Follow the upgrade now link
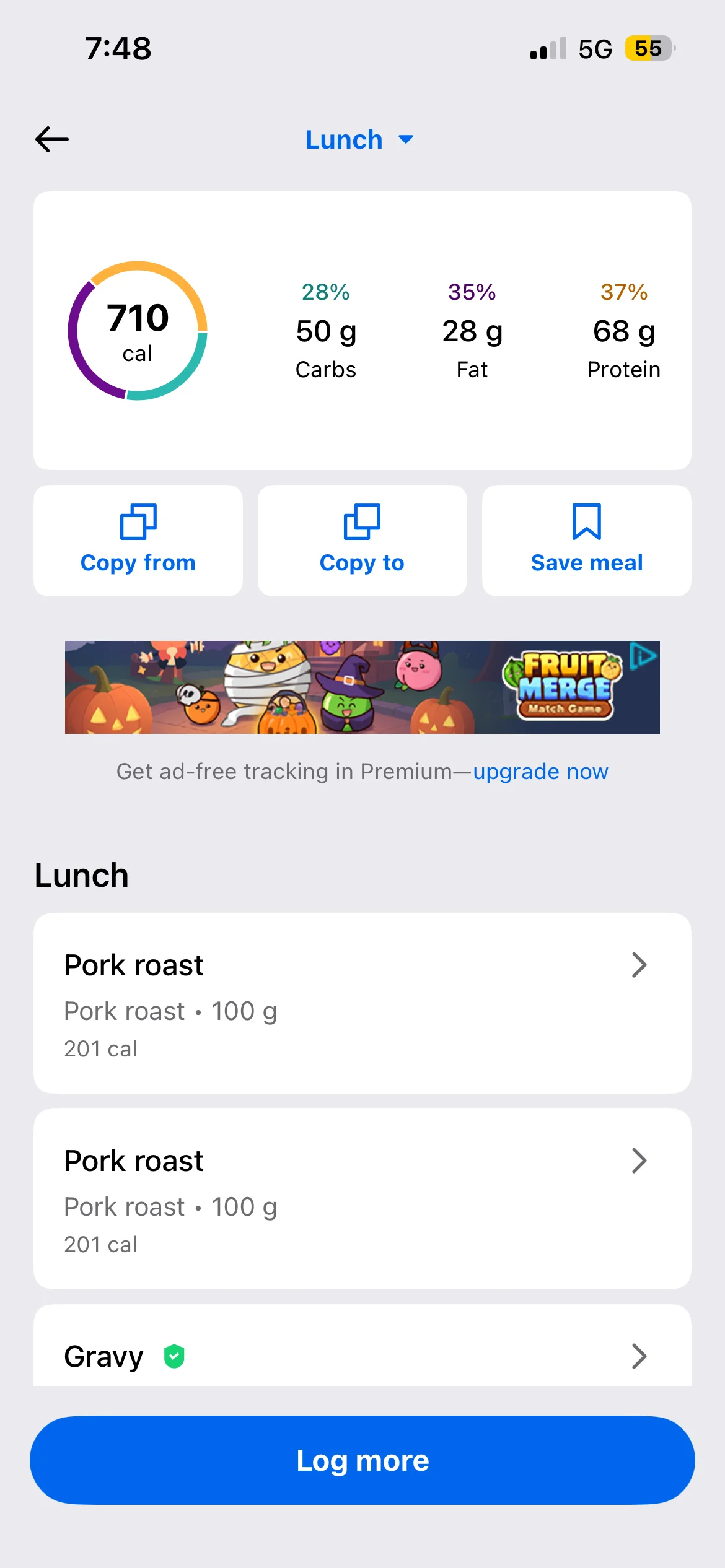 pyautogui.click(x=540, y=772)
